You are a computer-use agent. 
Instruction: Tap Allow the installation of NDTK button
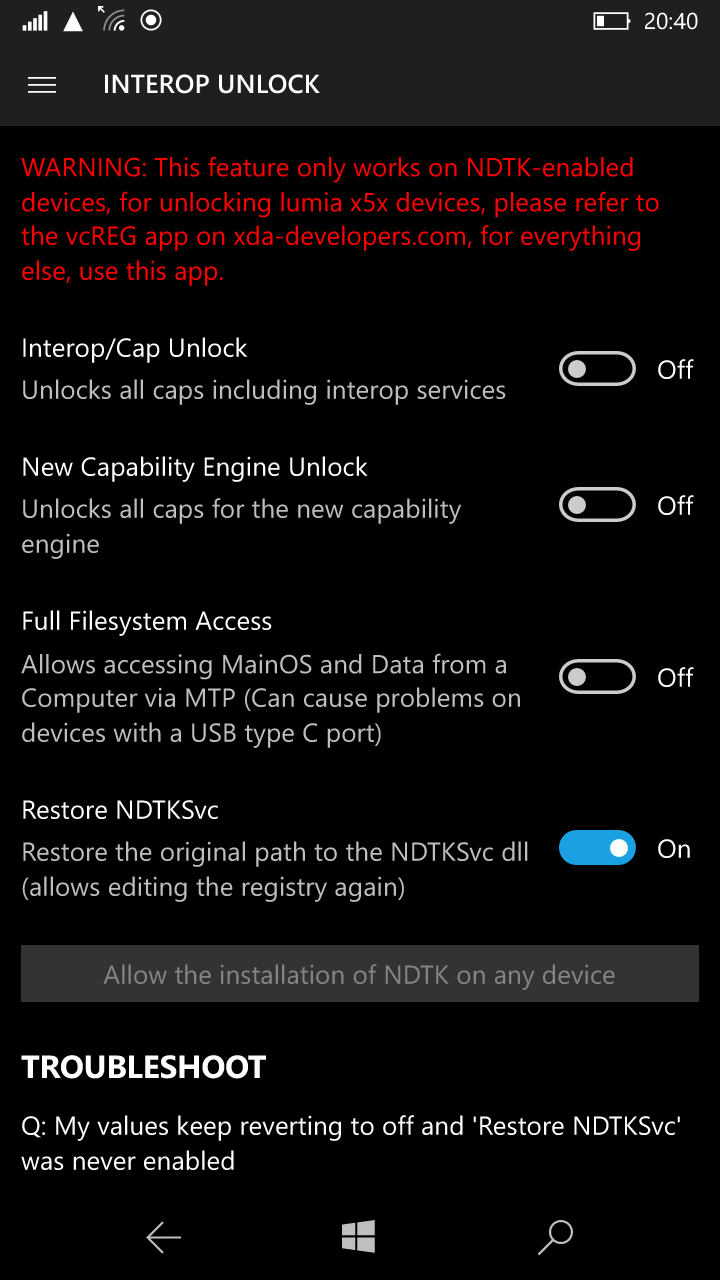coord(360,974)
